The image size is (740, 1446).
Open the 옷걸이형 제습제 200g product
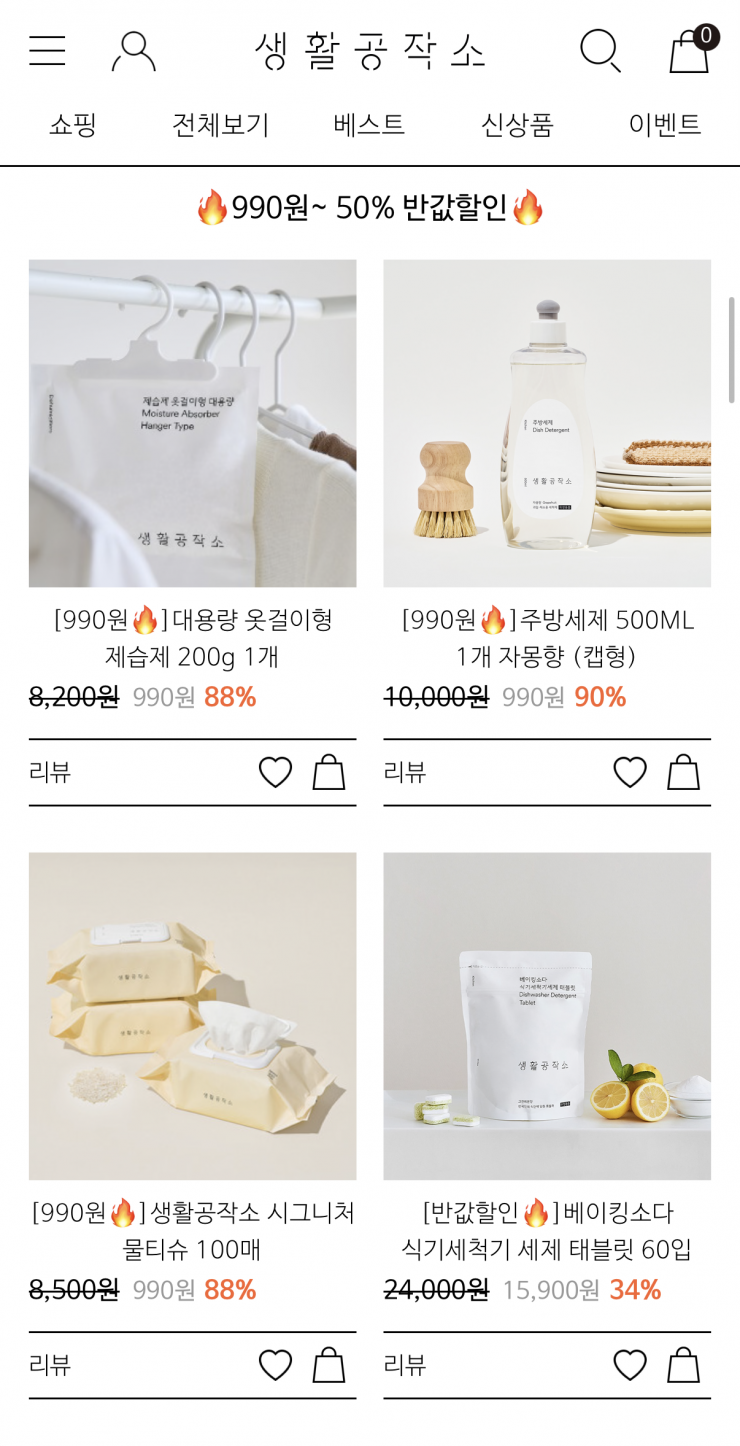[x=192, y=423]
